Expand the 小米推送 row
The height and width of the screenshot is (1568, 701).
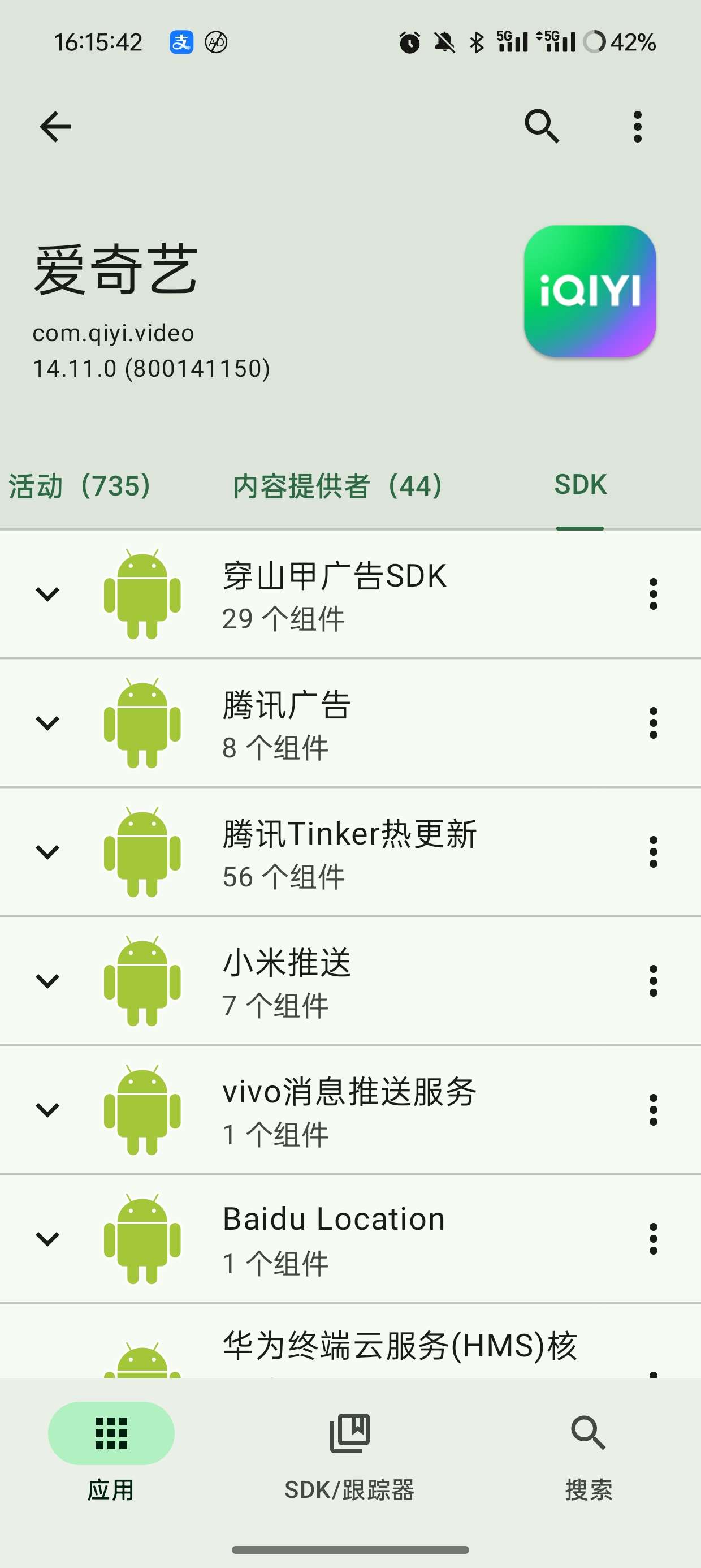tap(47, 981)
